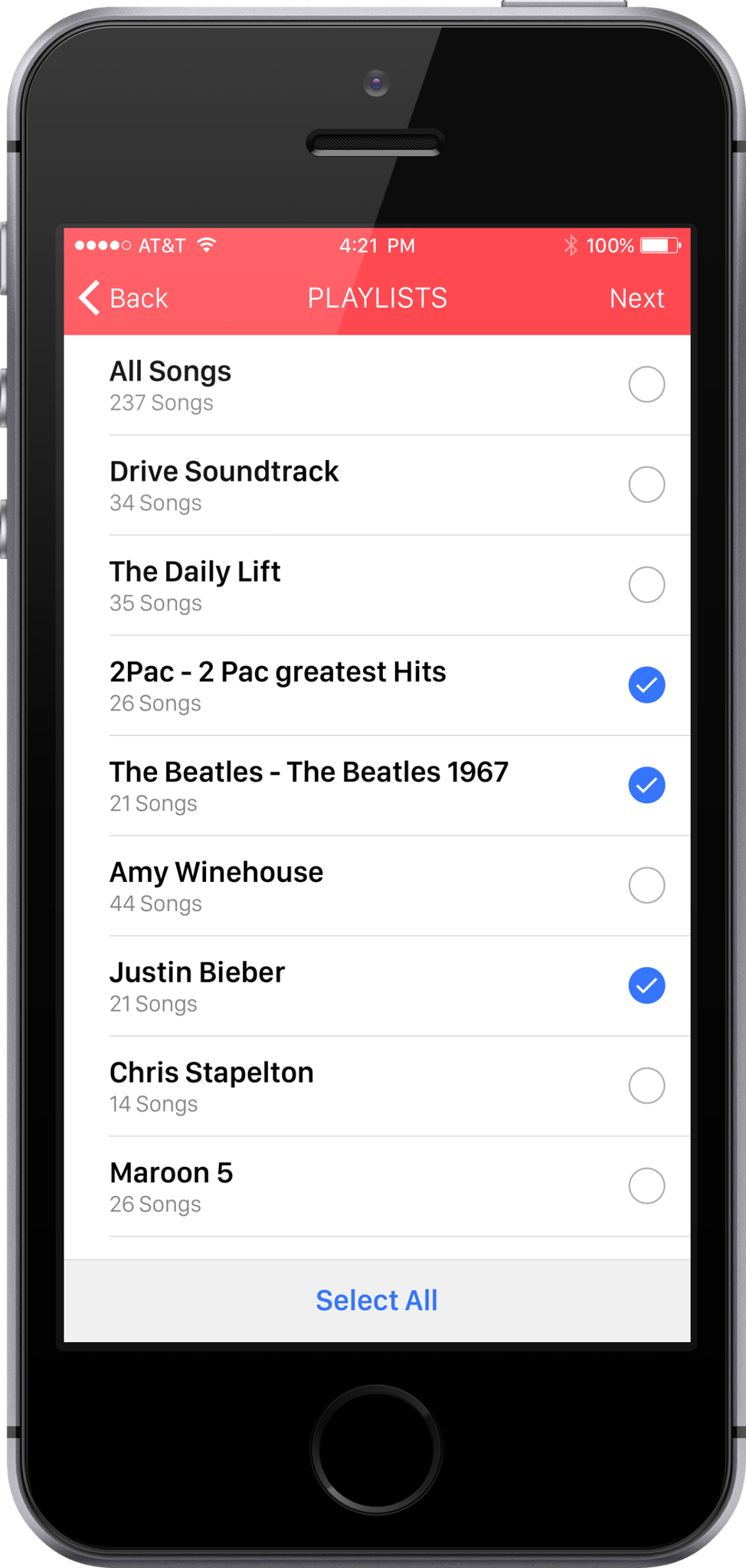Check the Amy Winehouse playlist
Image resolution: width=746 pixels, height=1568 pixels.
click(x=646, y=886)
